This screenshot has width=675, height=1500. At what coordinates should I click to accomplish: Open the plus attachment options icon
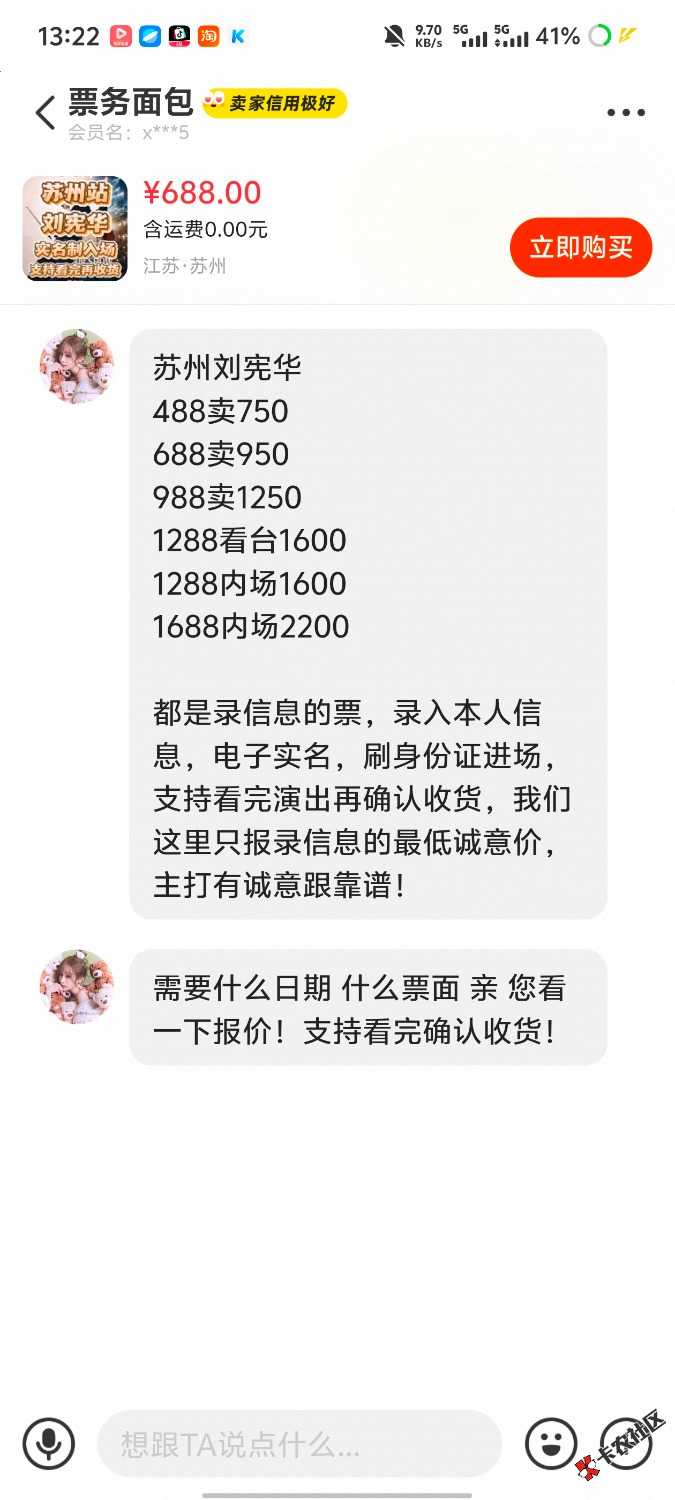pyautogui.click(x=626, y=1443)
